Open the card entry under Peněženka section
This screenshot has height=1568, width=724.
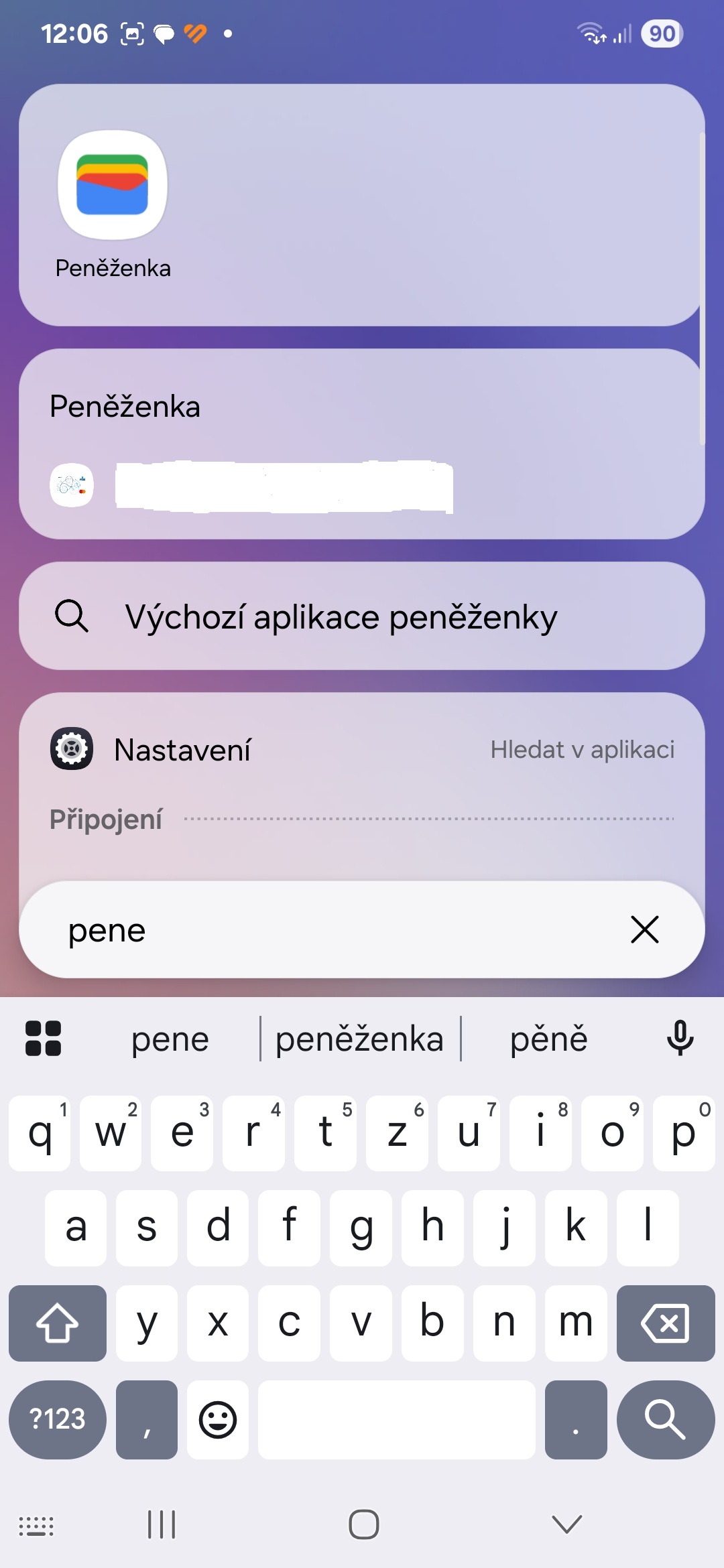click(251, 486)
